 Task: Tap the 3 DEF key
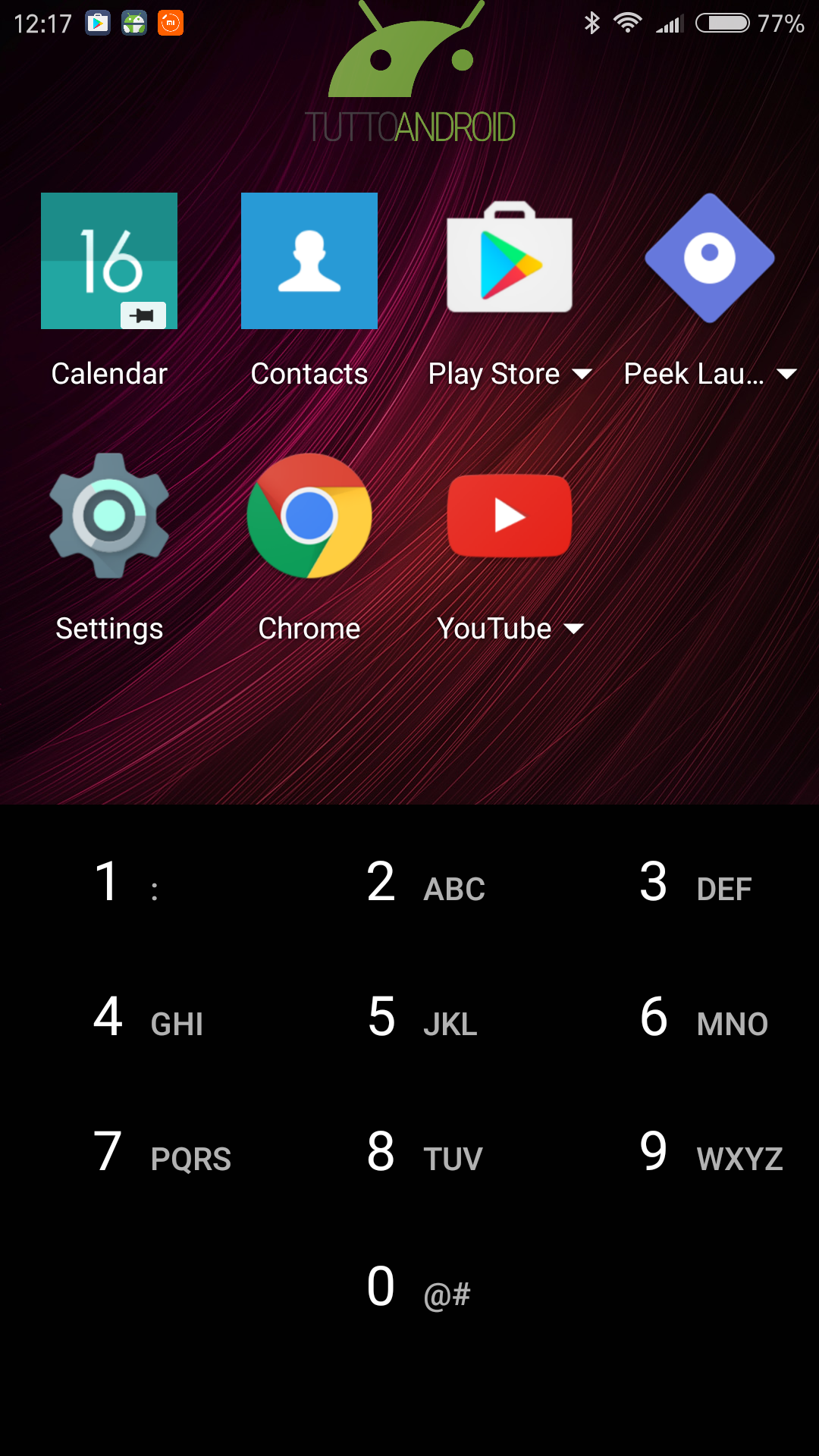682,881
